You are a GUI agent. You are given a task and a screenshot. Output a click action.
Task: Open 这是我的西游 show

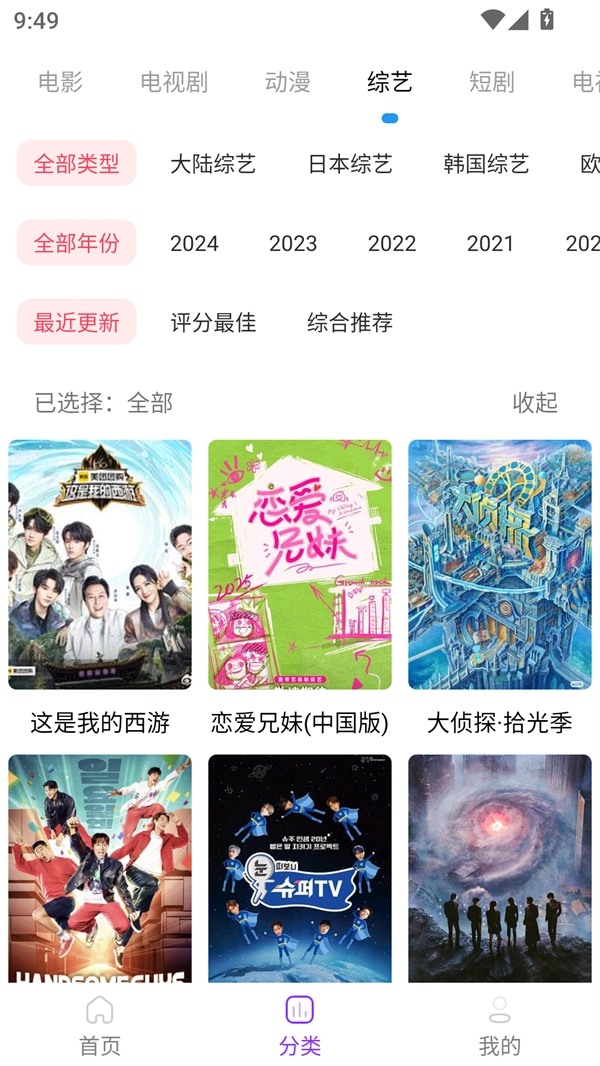100,565
